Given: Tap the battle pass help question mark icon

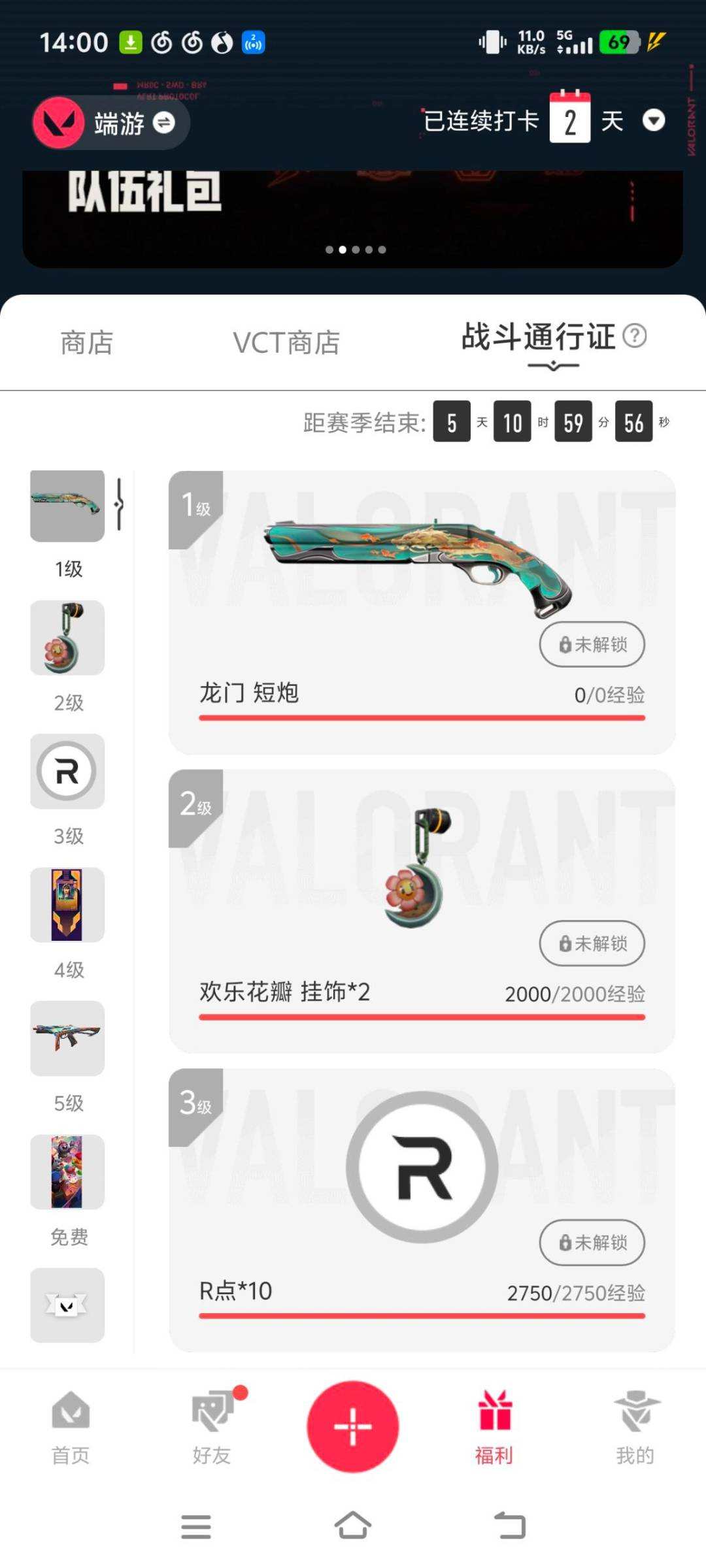Looking at the screenshot, I should pos(635,337).
